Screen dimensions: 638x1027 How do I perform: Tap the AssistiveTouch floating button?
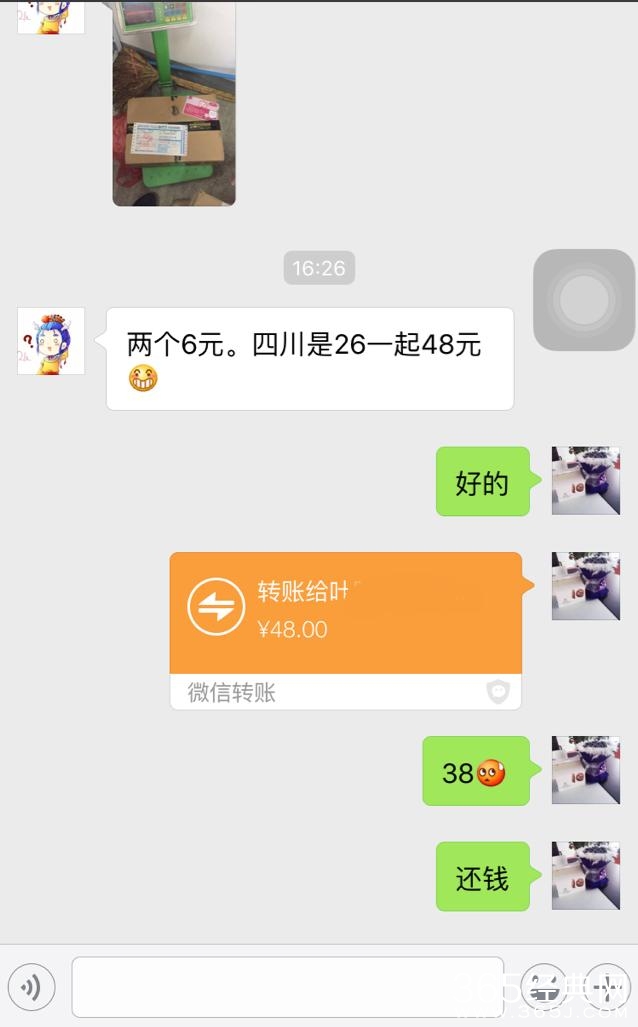coord(584,300)
